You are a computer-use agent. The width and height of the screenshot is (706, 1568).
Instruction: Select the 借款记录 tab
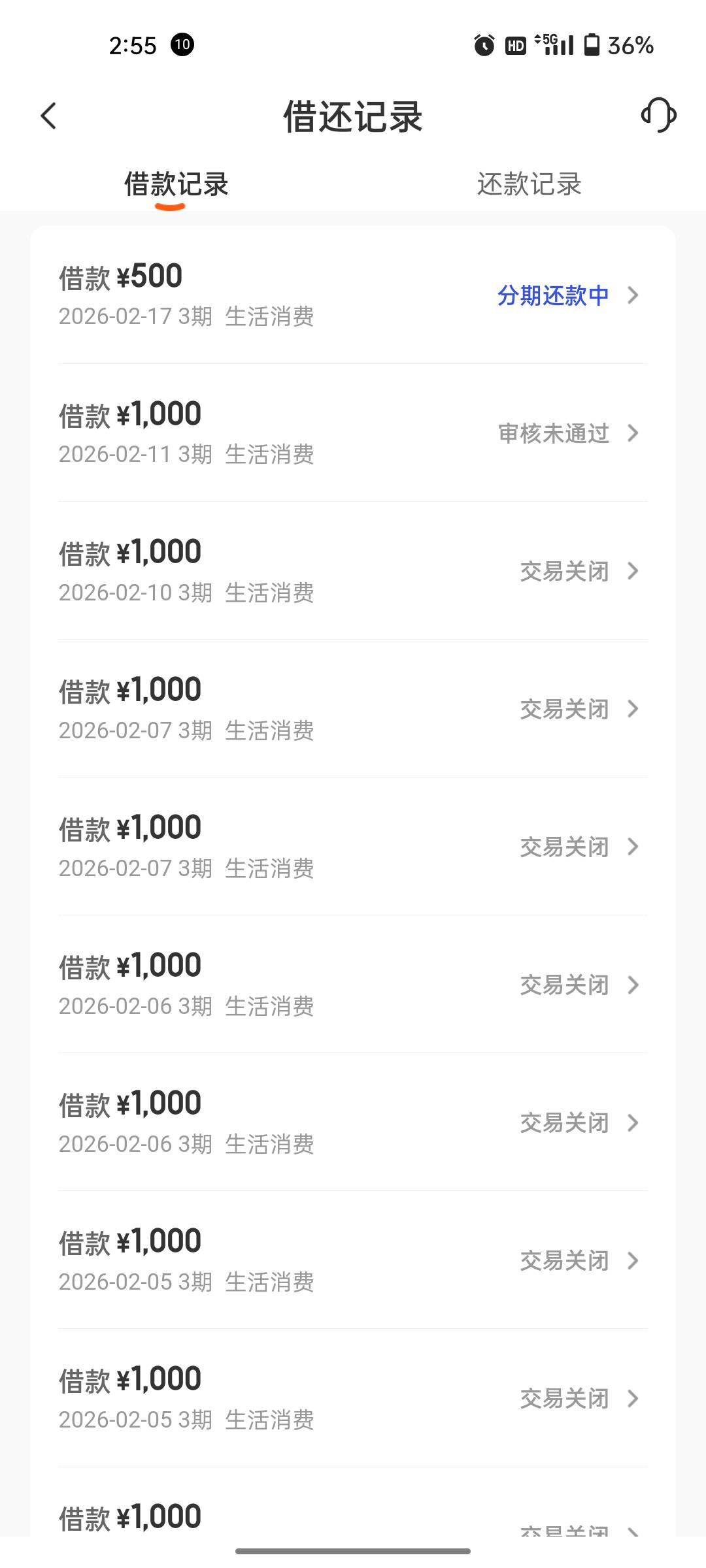click(x=176, y=184)
